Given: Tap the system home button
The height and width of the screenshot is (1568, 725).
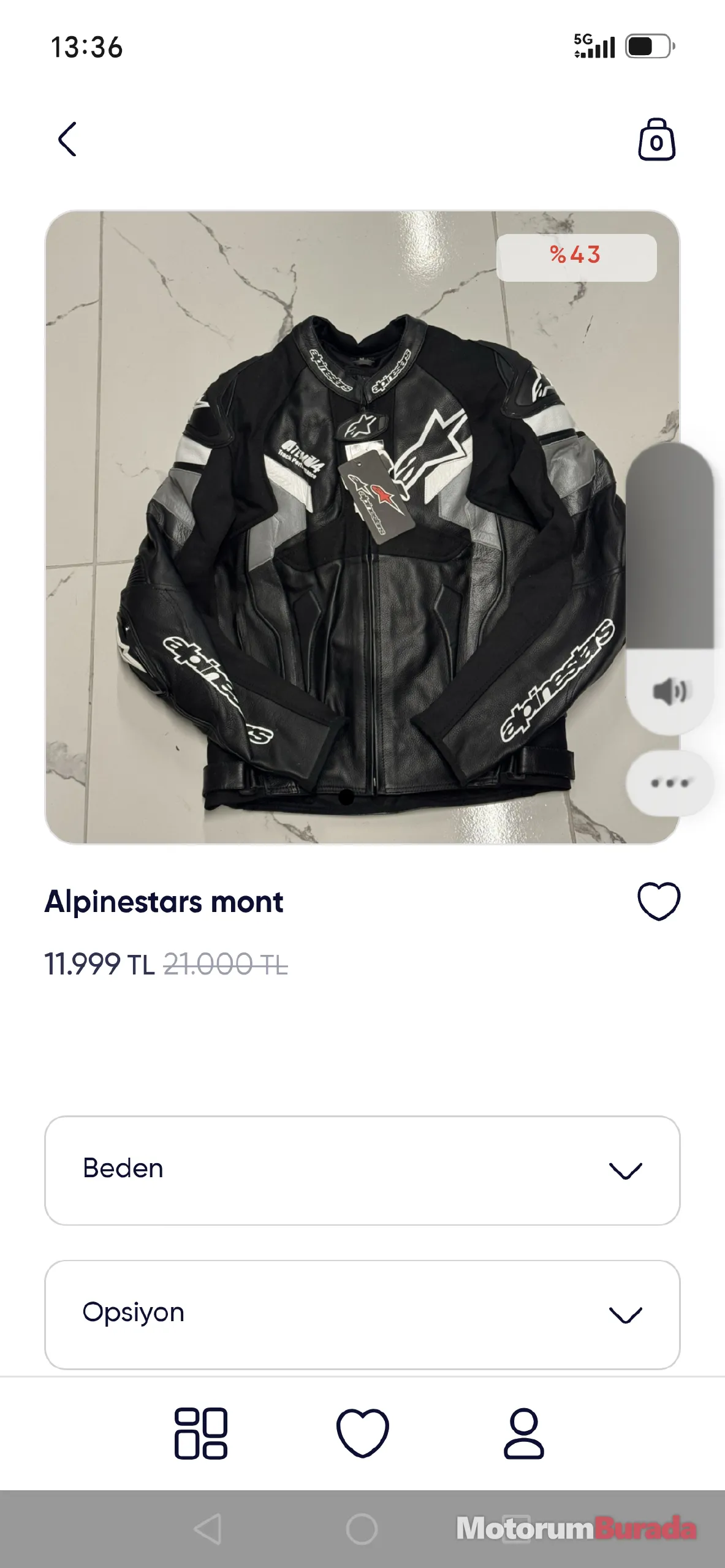Looking at the screenshot, I should pyautogui.click(x=362, y=1529).
